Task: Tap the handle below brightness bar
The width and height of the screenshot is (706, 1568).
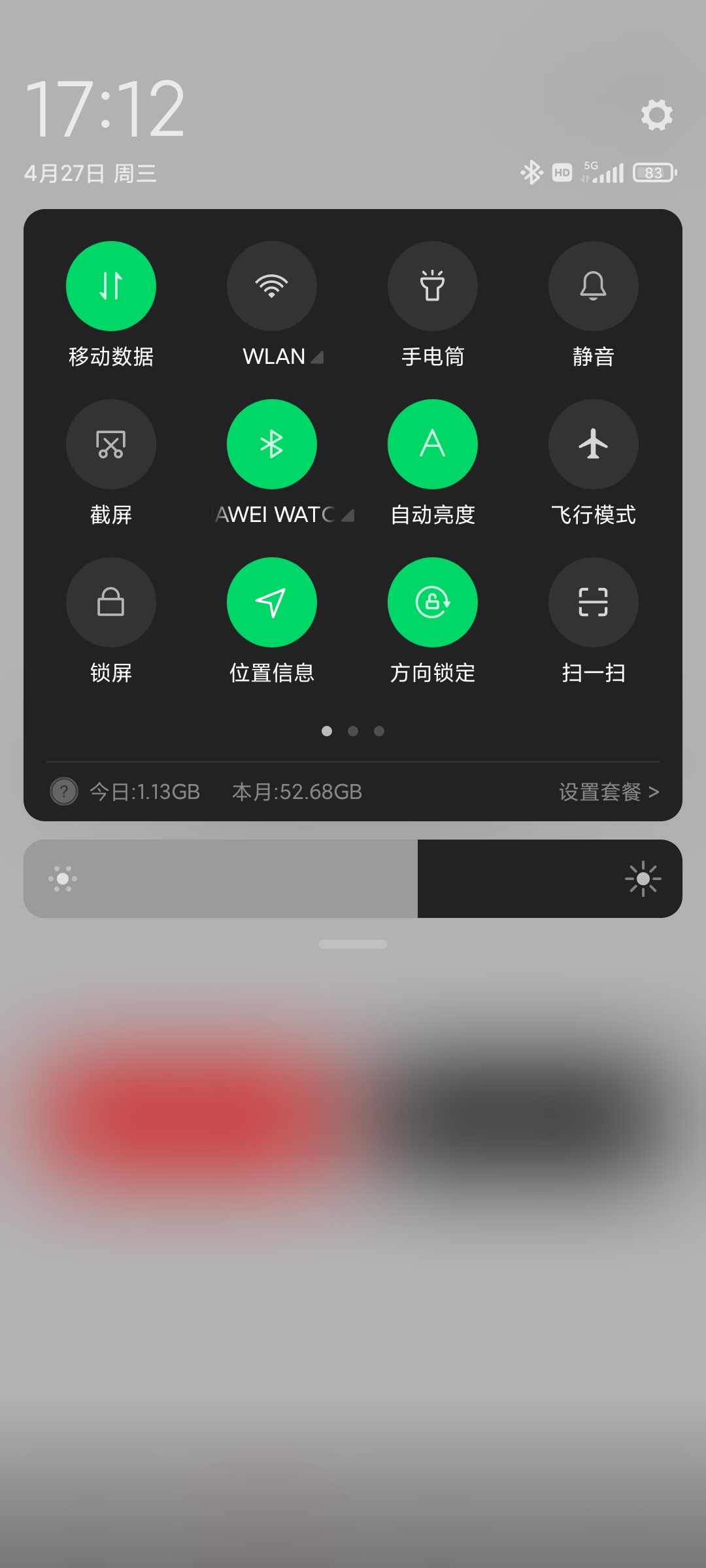Action: click(x=353, y=944)
